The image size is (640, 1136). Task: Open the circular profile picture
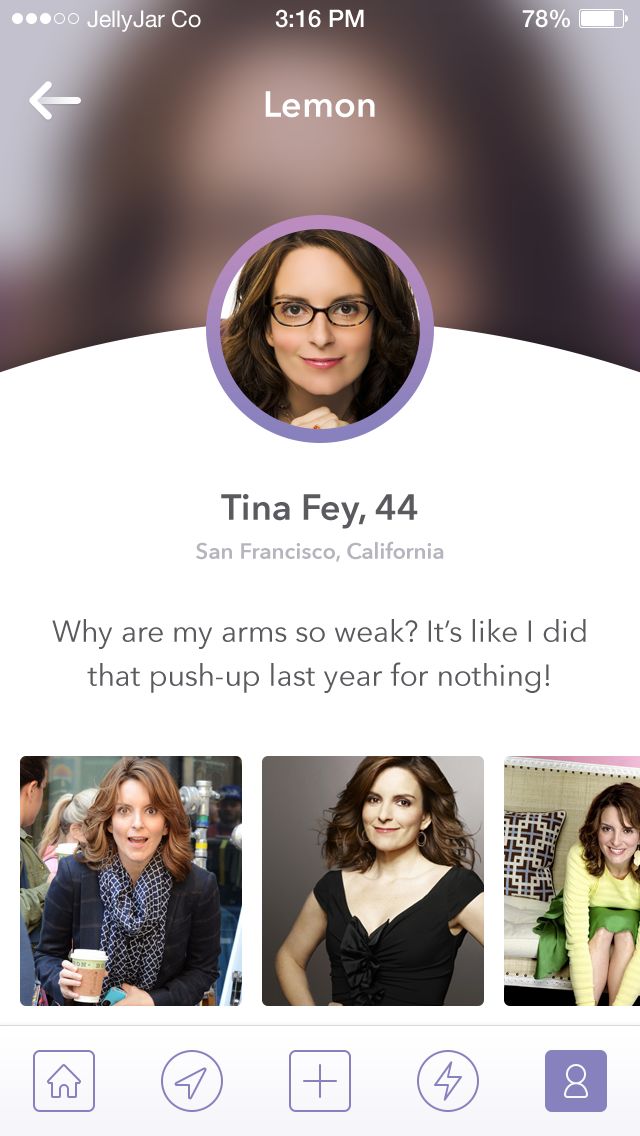[x=320, y=328]
